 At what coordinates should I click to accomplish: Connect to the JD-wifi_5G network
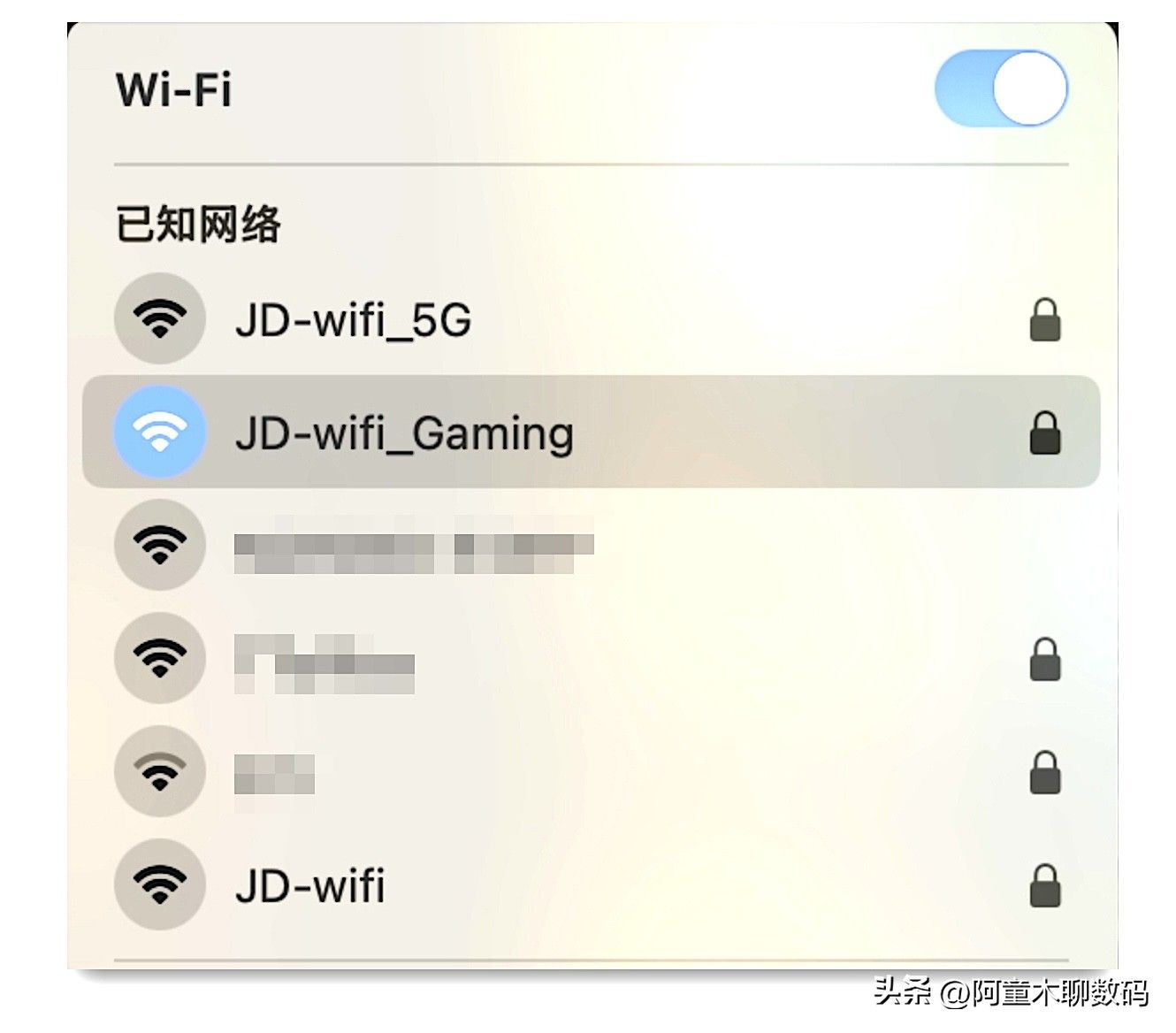[x=353, y=319]
